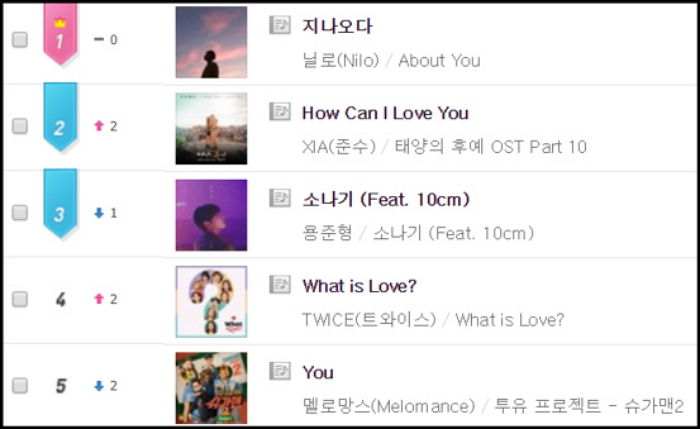
Task: Show song details icon for How Can I Love You
Action: tap(280, 112)
